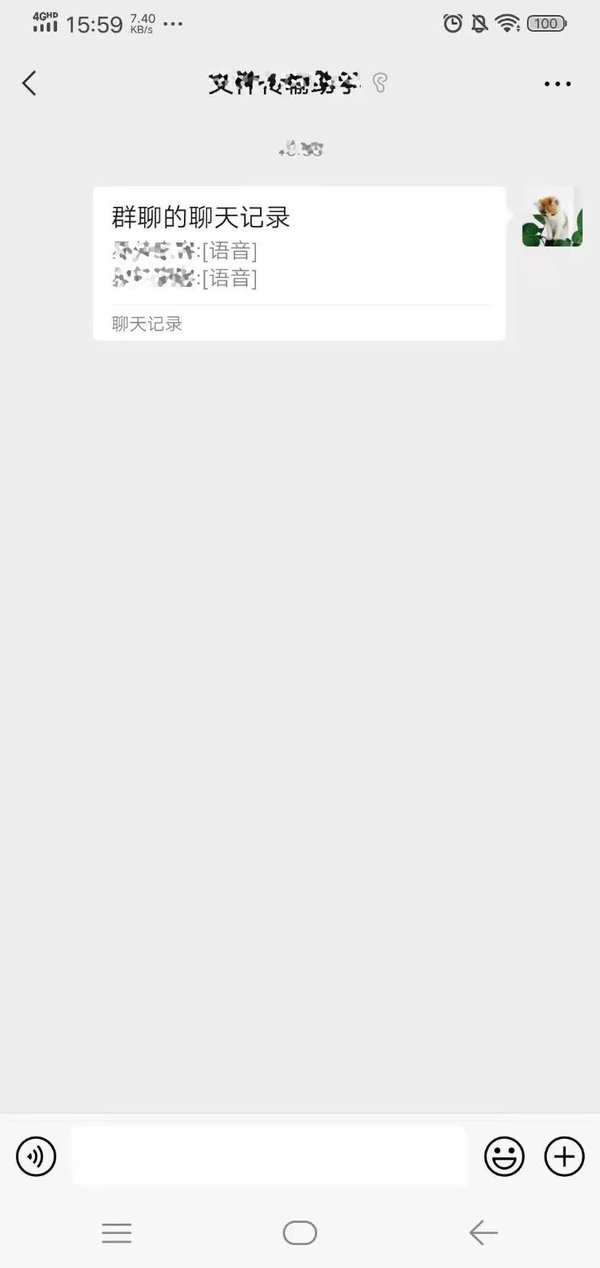Open system recent apps menu
Image resolution: width=600 pixels, height=1268 pixels.
(x=117, y=1233)
